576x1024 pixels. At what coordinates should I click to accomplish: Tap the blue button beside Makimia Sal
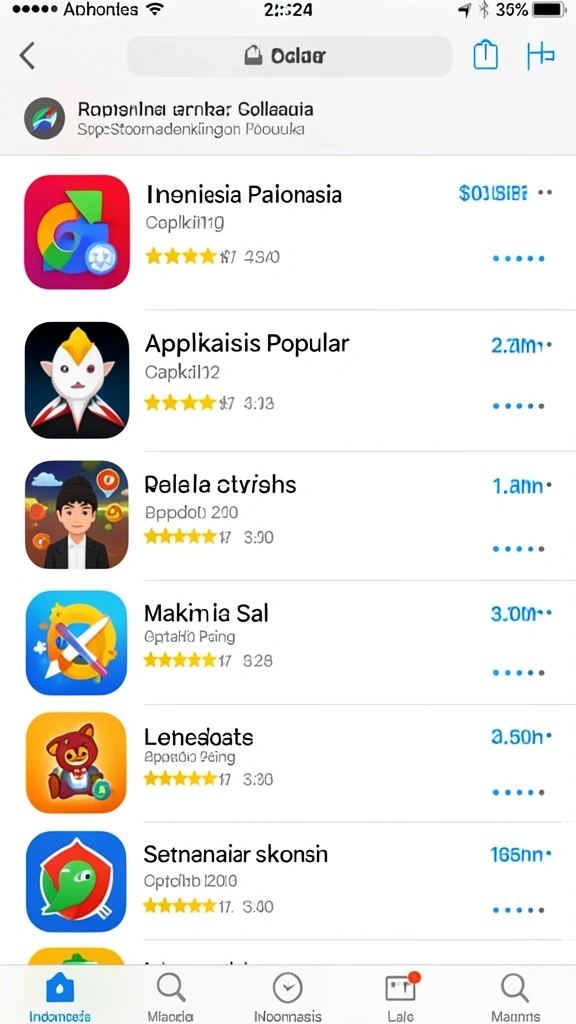pyautogui.click(x=517, y=614)
